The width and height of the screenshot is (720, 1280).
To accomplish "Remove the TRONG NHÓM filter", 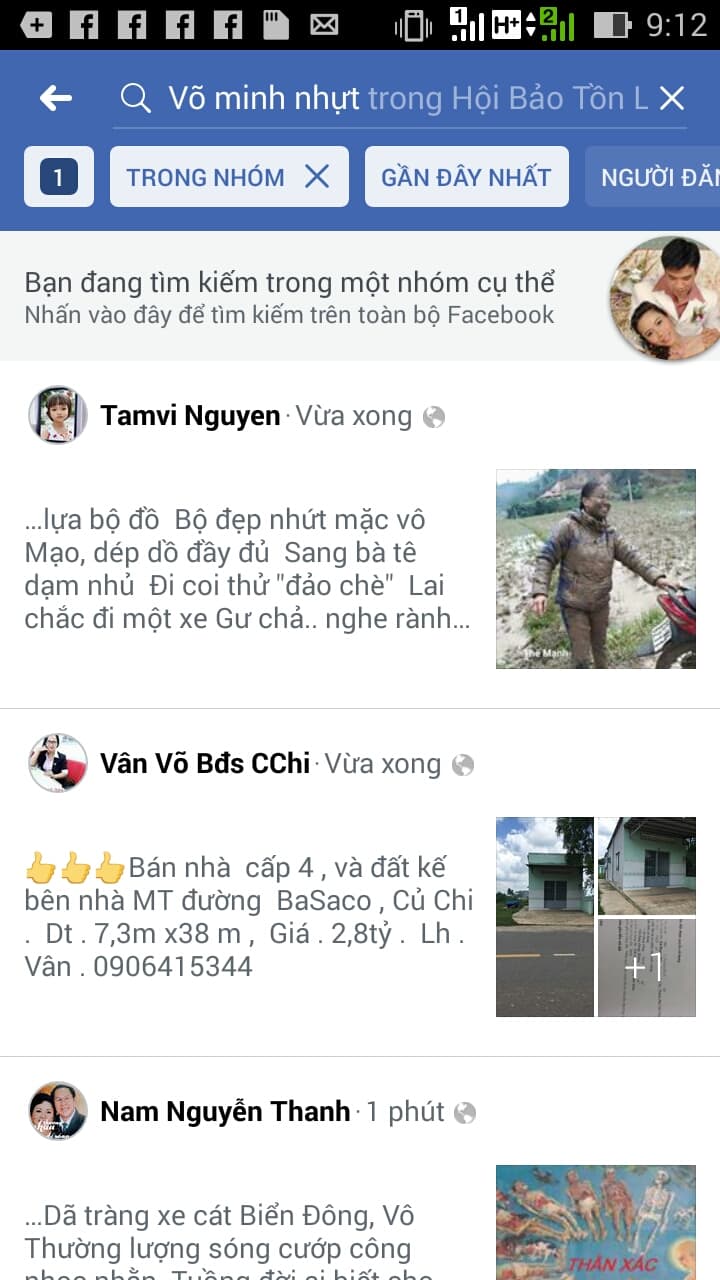I will 317,177.
